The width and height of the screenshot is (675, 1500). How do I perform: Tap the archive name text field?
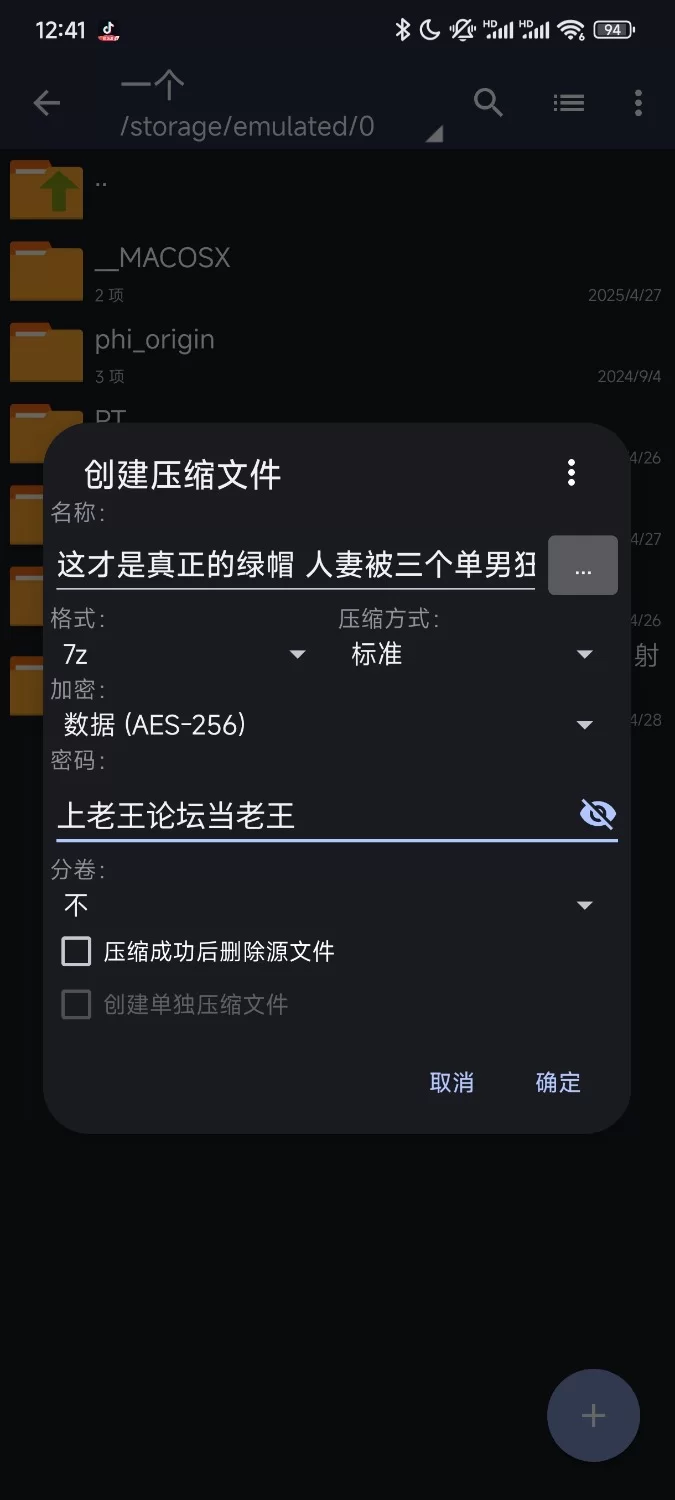pos(296,565)
